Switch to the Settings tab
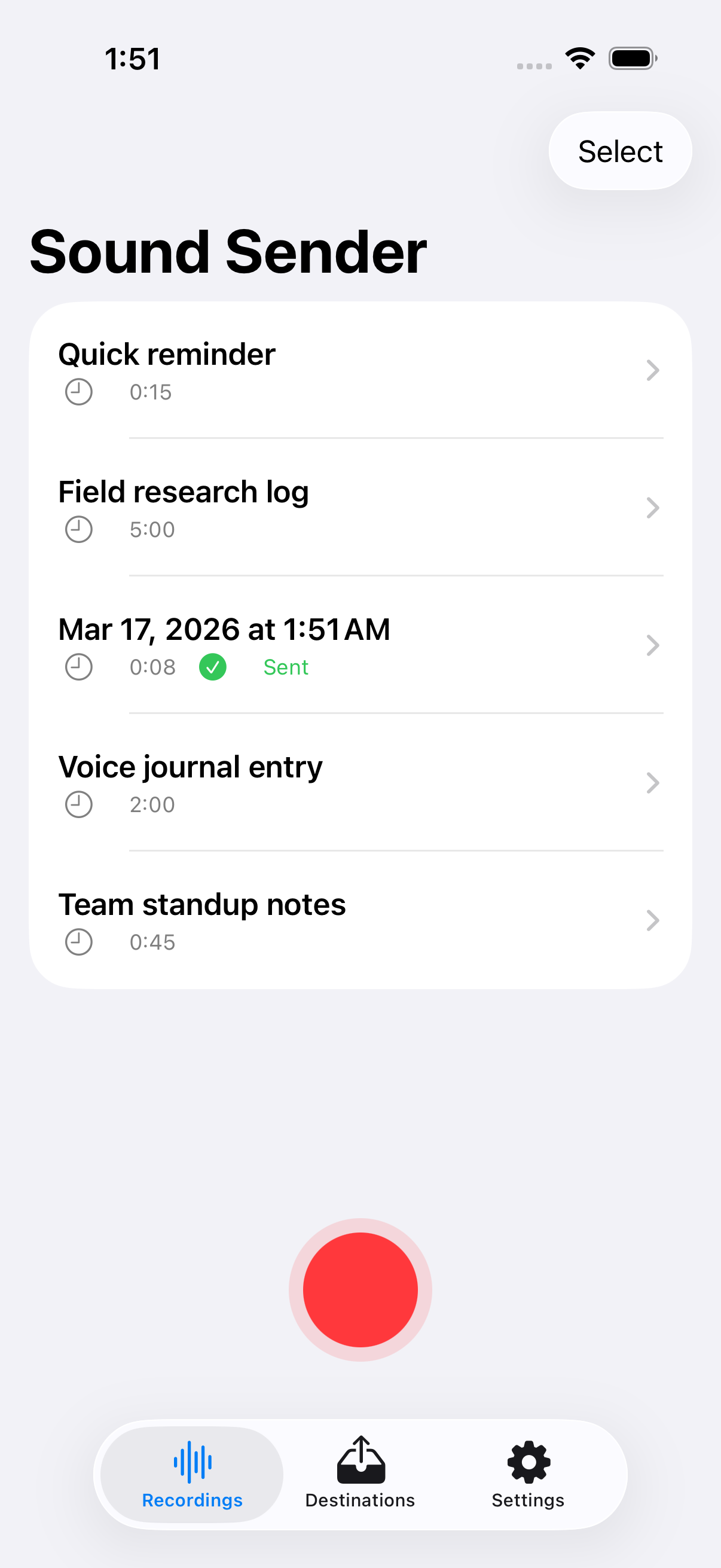 [x=527, y=1473]
